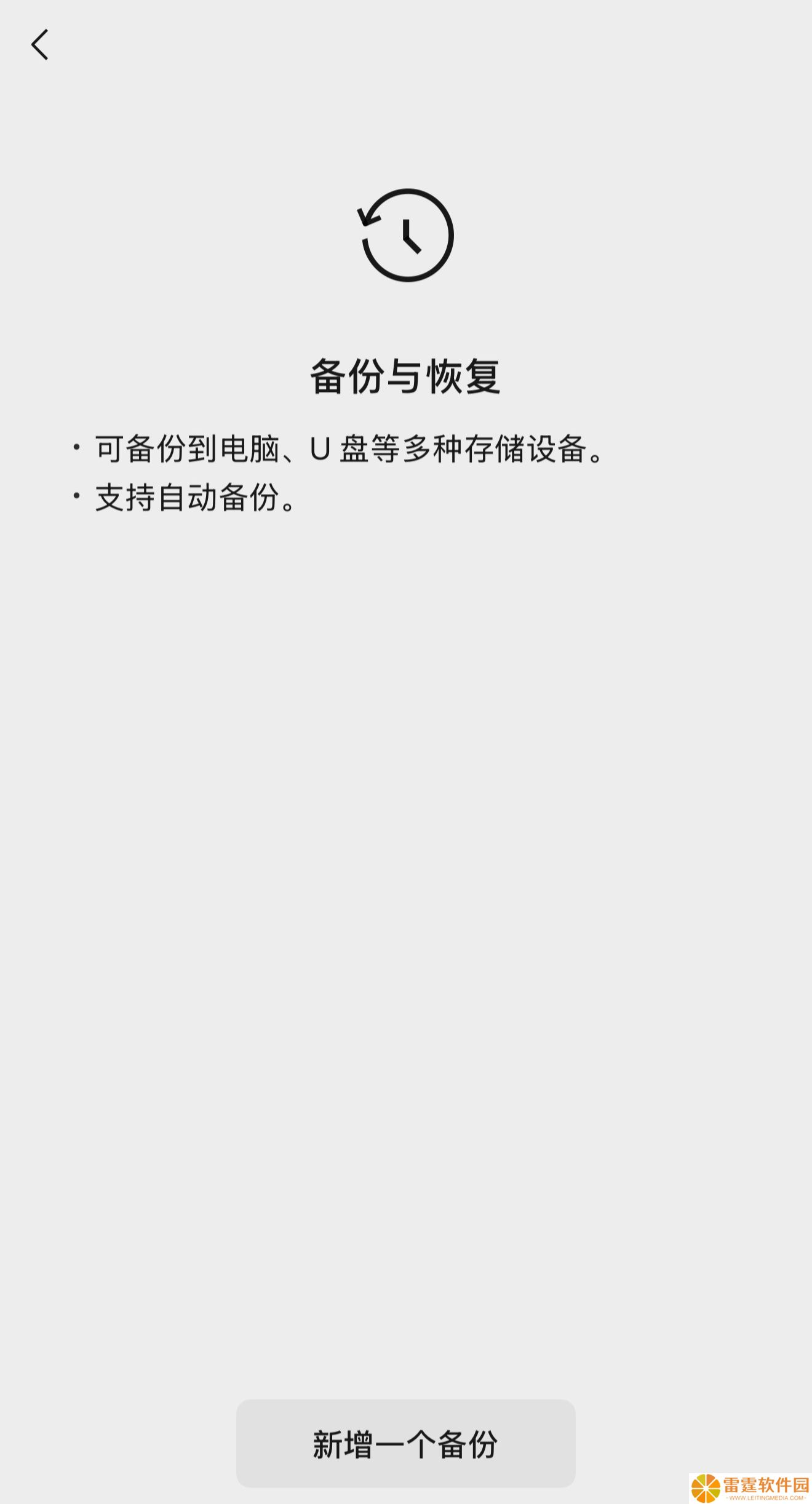Go back using the top-left arrow
Viewport: 812px width, 1504px height.
click(40, 45)
